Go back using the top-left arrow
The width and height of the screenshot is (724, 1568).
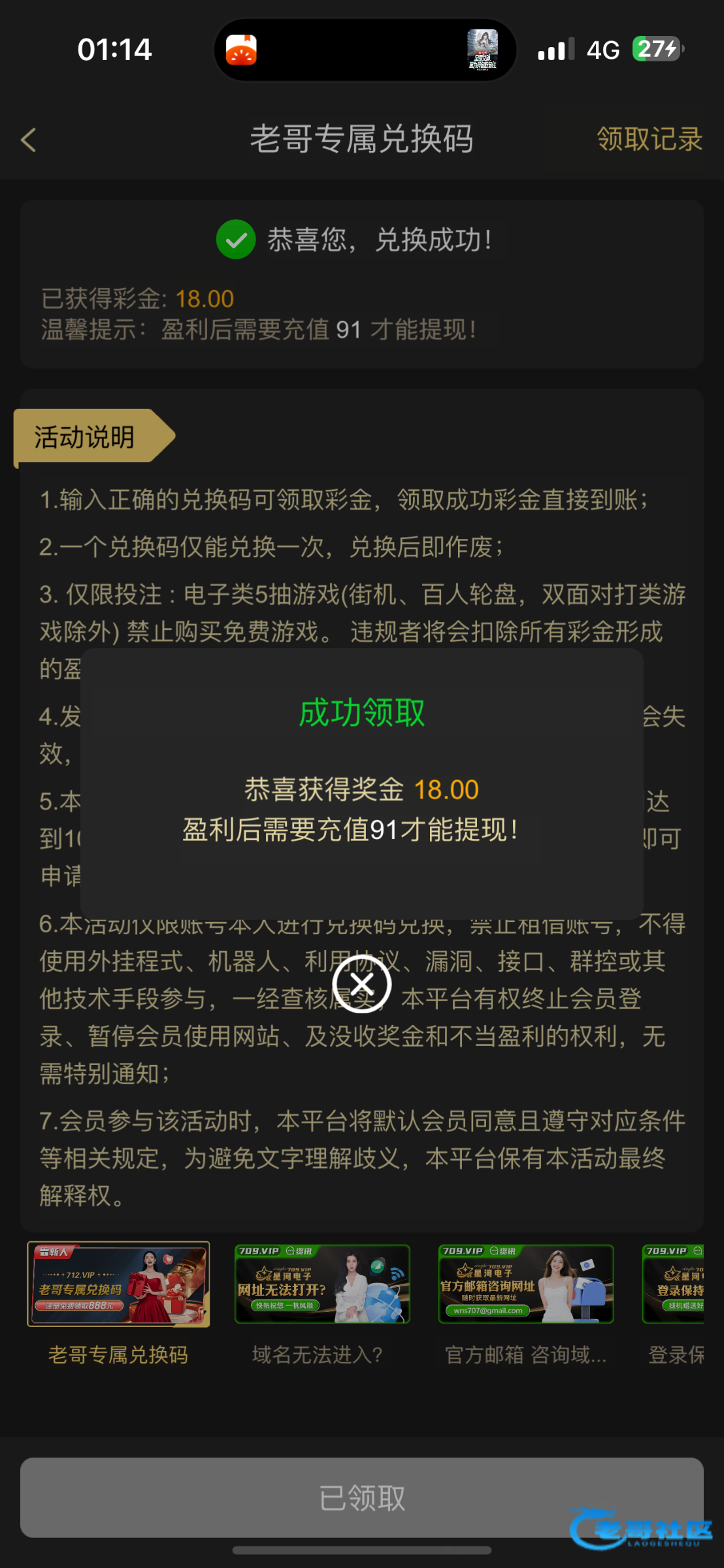pyautogui.click(x=29, y=140)
